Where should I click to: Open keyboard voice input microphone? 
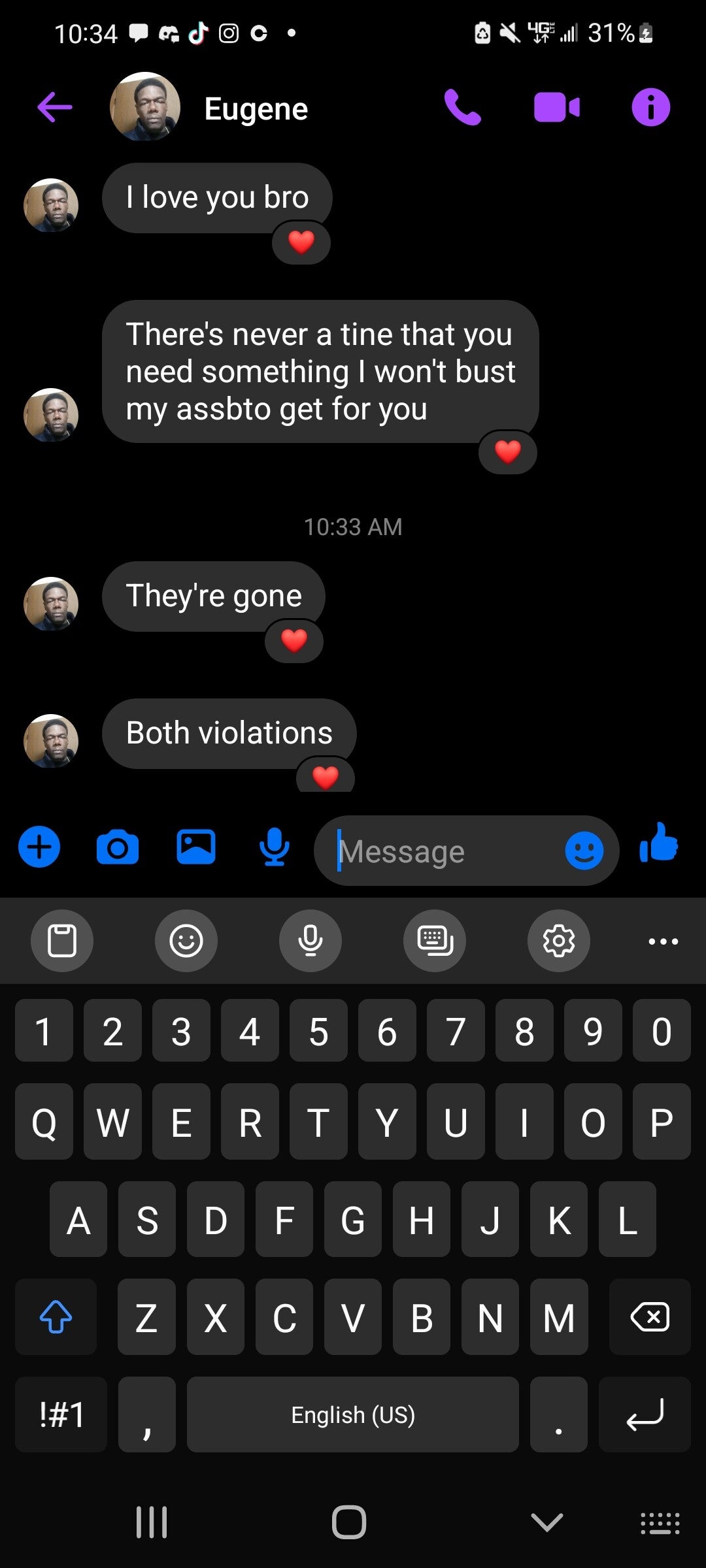311,941
